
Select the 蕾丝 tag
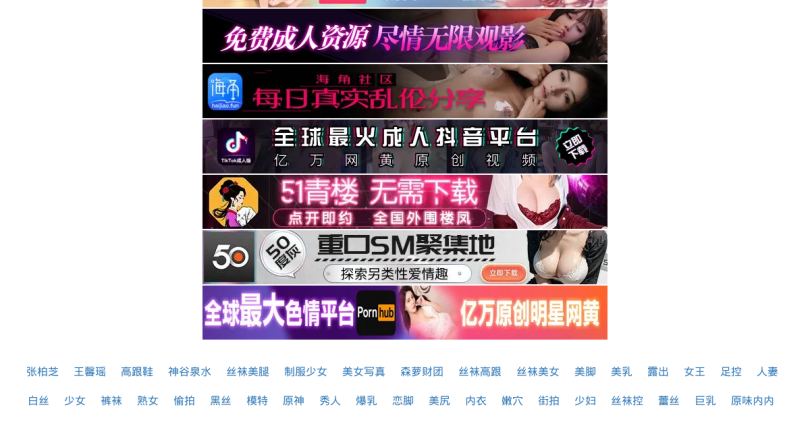pos(668,401)
